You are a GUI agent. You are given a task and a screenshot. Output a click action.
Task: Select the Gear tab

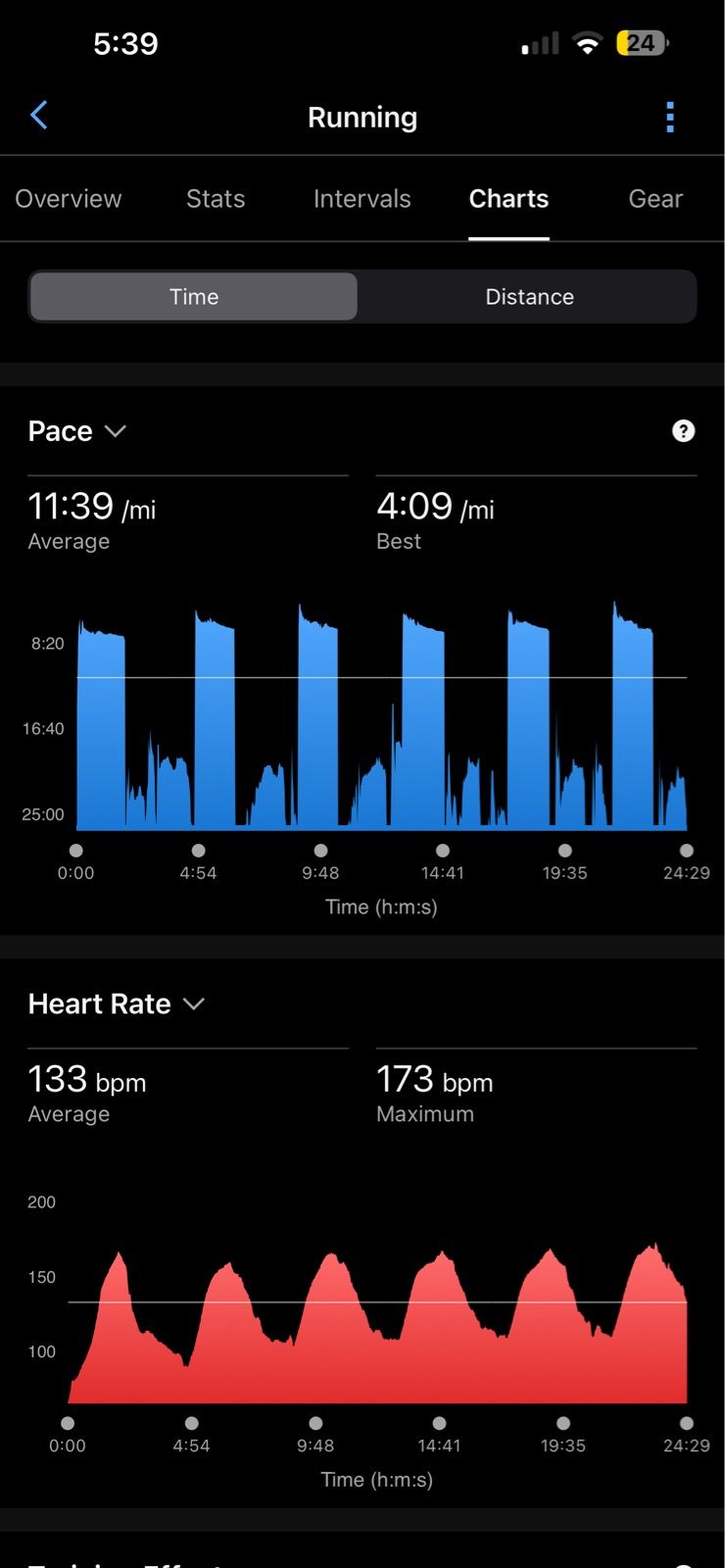click(x=655, y=199)
